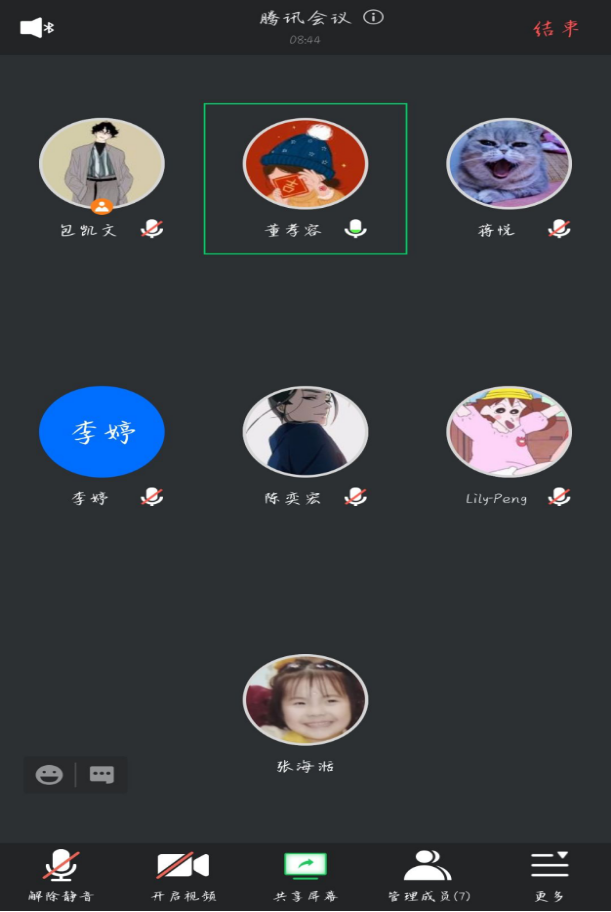The image size is (611, 912).
Task: Open the emoji reactions
Action: [x=49, y=775]
